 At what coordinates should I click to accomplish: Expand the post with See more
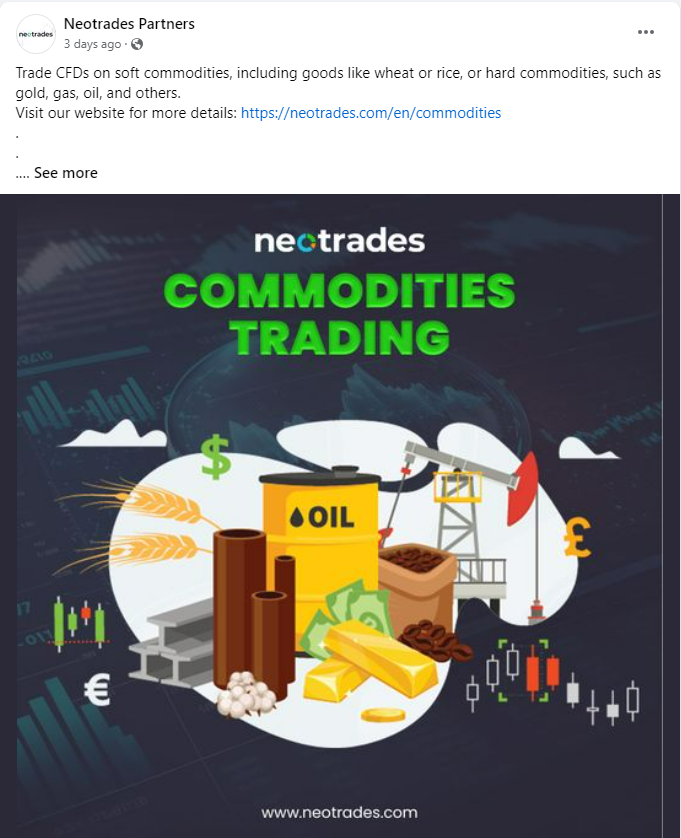pos(66,173)
